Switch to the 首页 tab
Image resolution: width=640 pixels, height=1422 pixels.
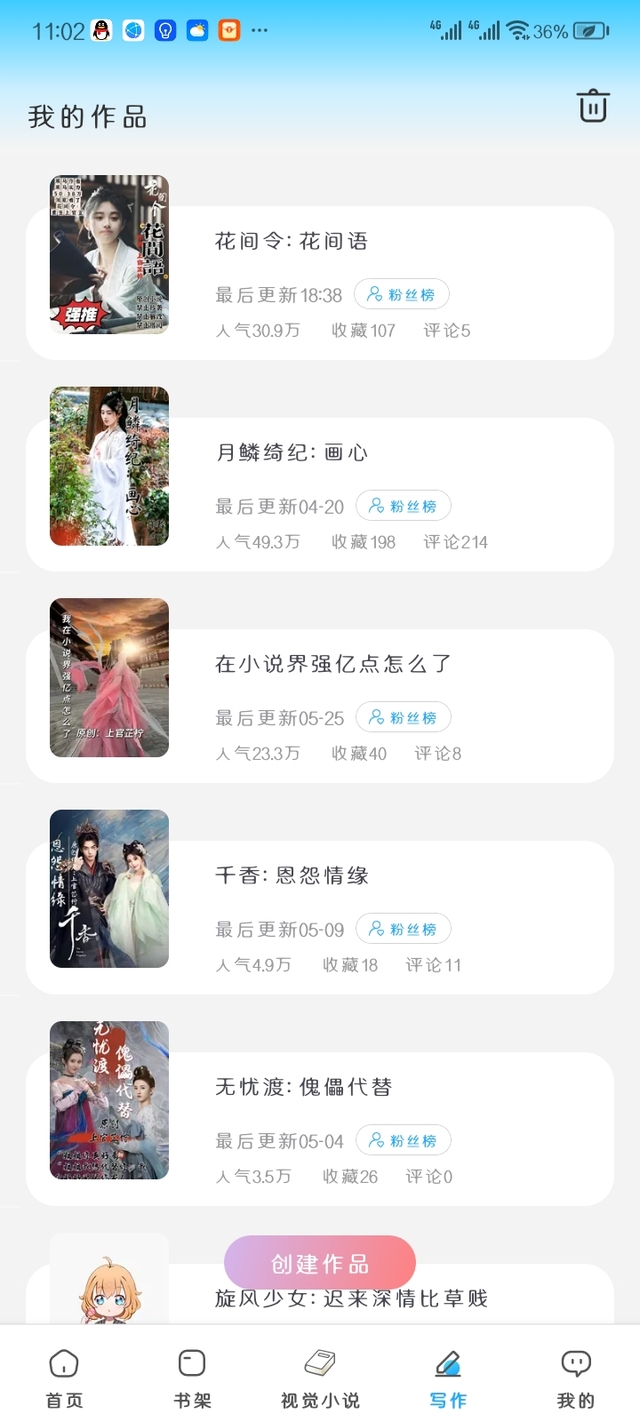tap(64, 1378)
